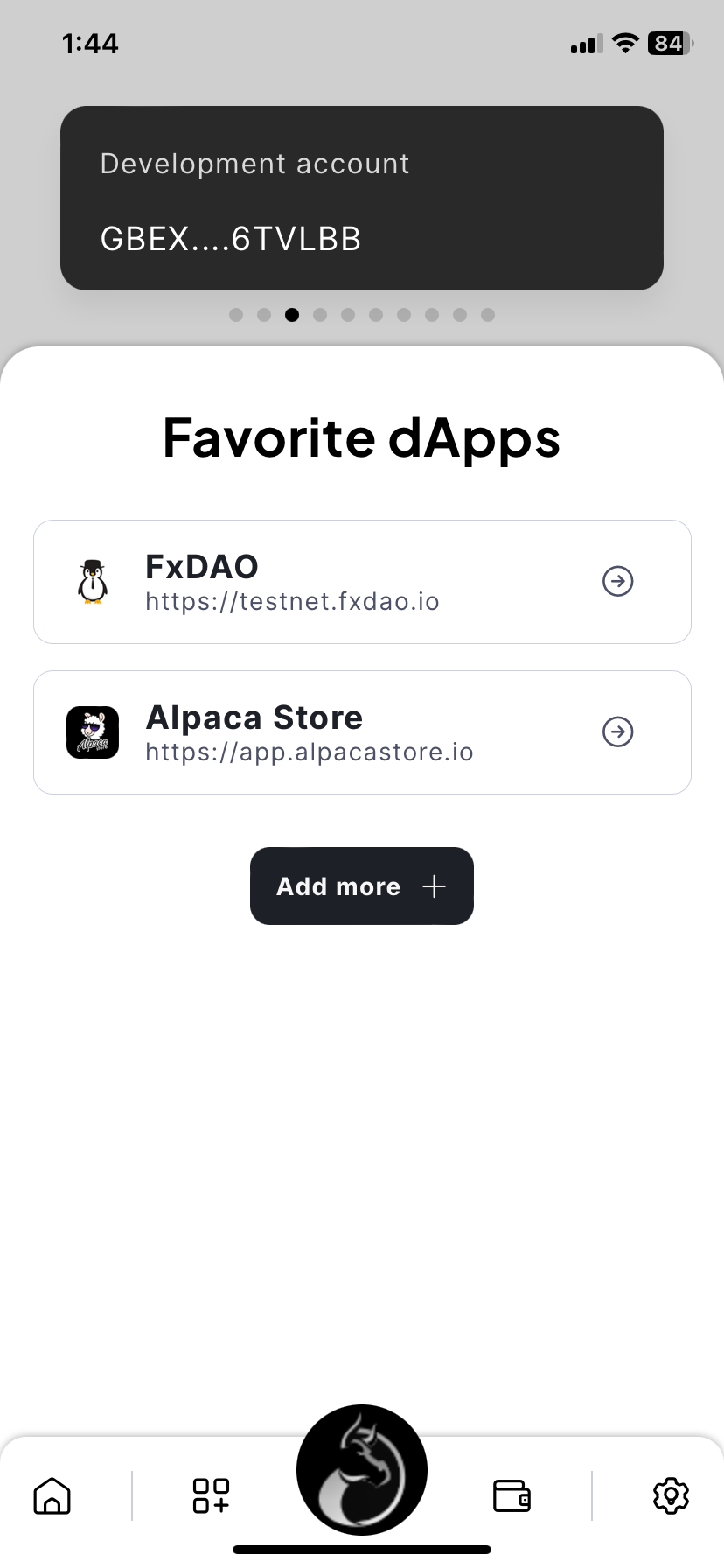Tap the arrow icon on Alpaca Store row
The image size is (724, 1568).
(618, 731)
